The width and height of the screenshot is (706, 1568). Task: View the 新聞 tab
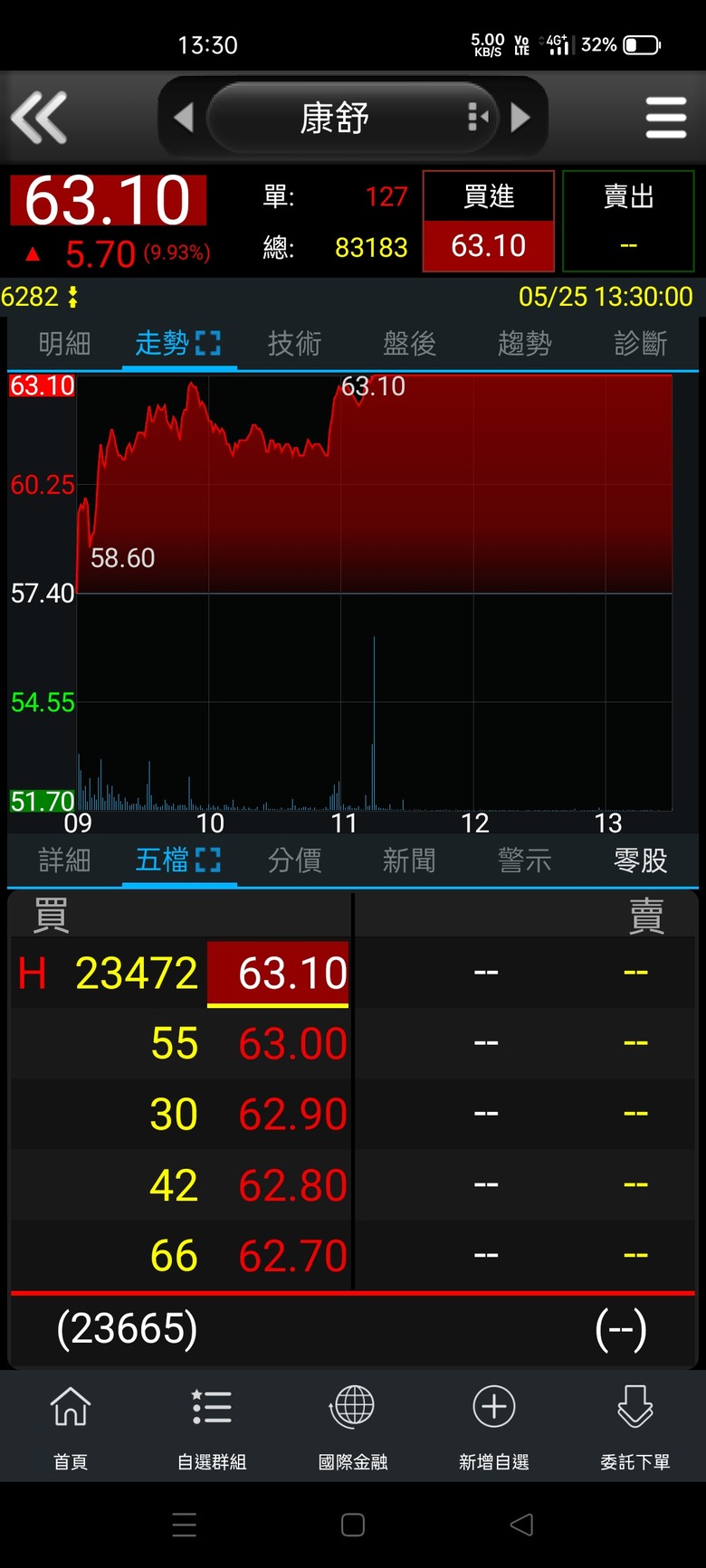[x=409, y=860]
